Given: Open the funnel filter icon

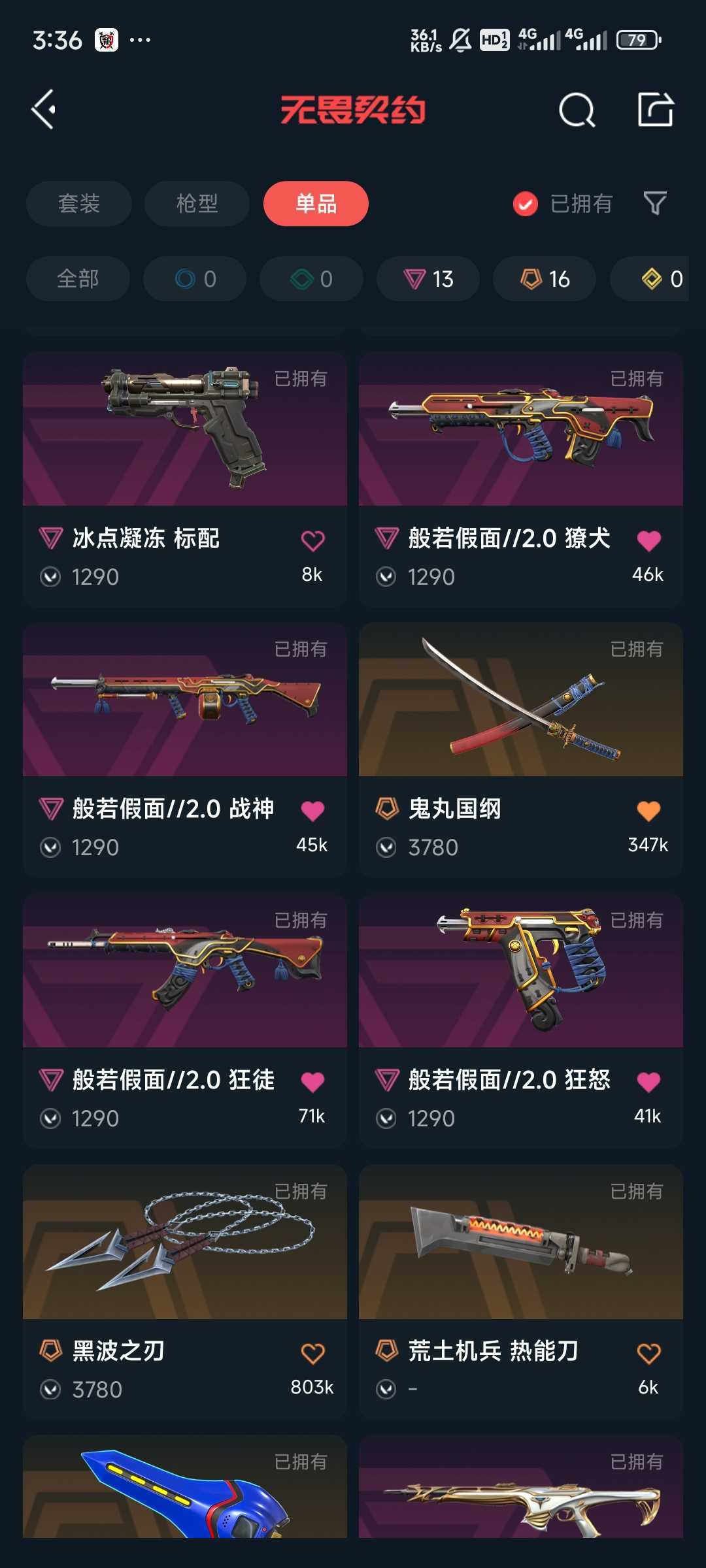Looking at the screenshot, I should (655, 203).
